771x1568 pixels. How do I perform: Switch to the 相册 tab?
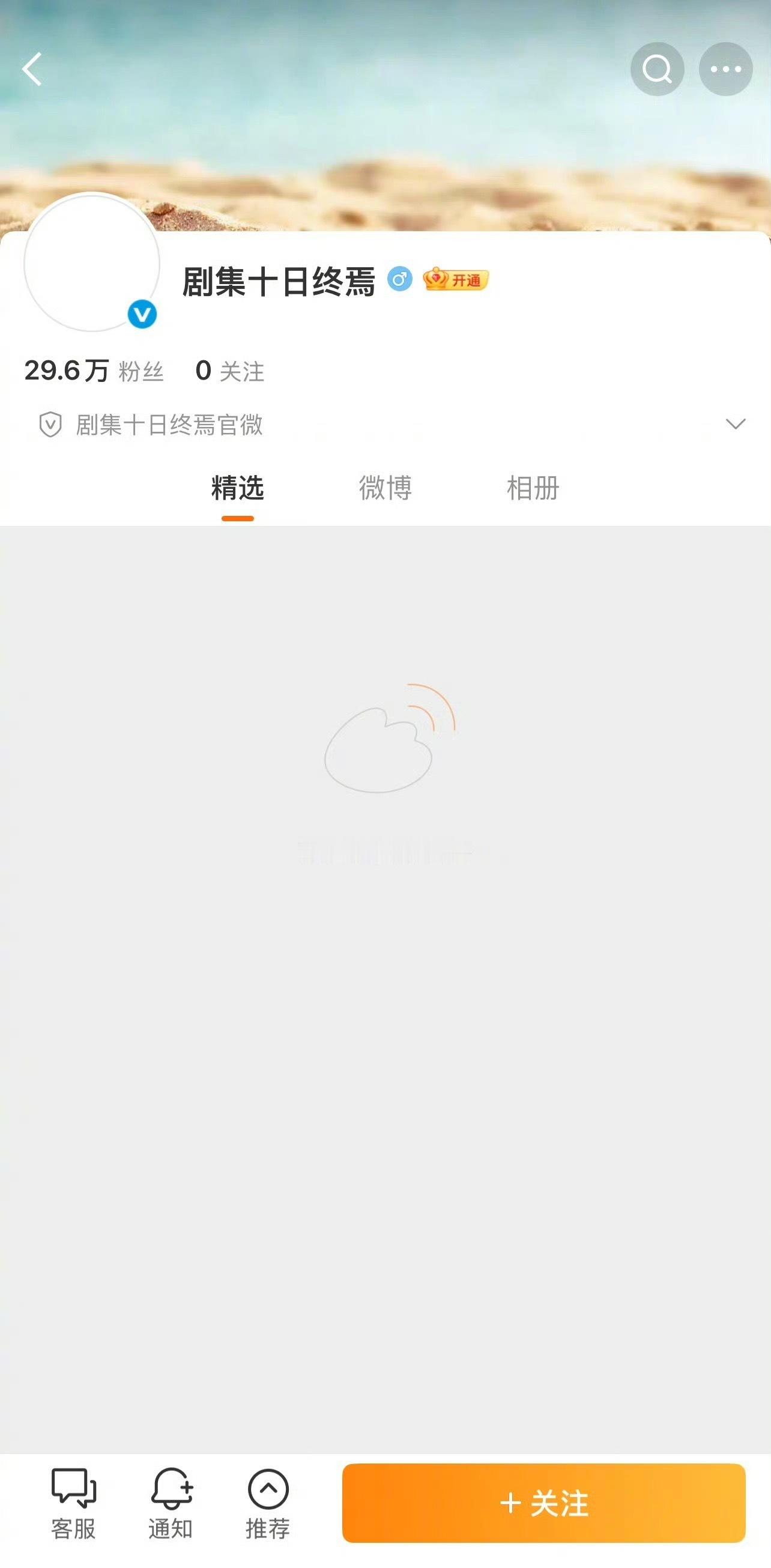[x=531, y=487]
